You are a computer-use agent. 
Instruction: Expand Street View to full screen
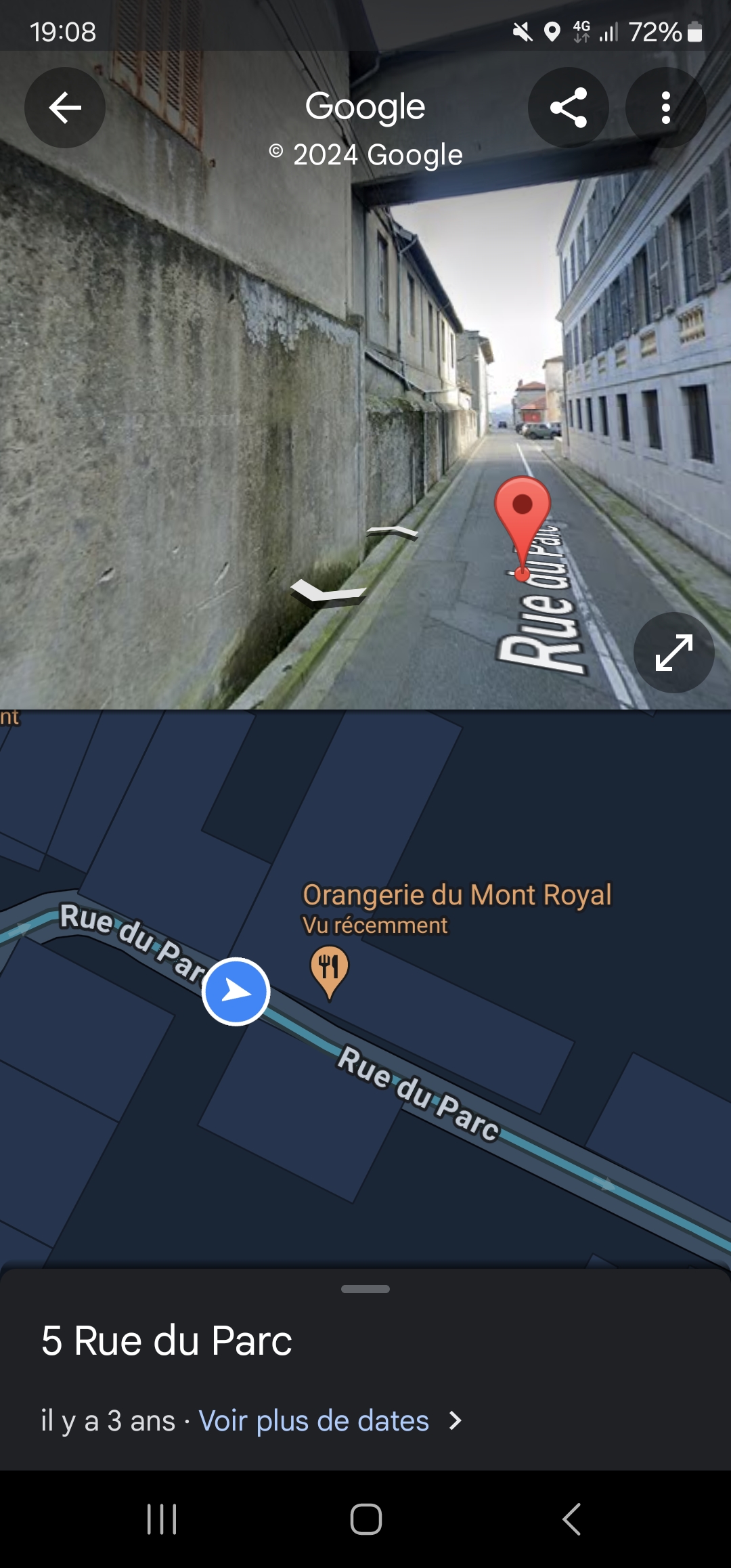pyautogui.click(x=674, y=653)
